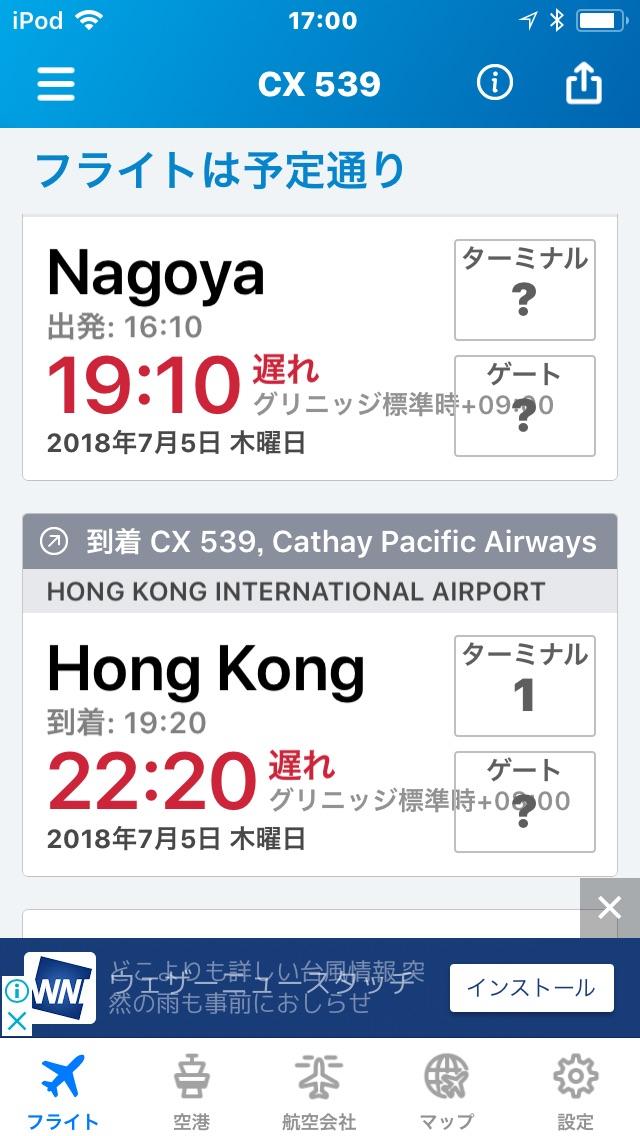Open the 設定 tab
Viewport: 640px width, 1136px height.
pyautogui.click(x=575, y=1090)
